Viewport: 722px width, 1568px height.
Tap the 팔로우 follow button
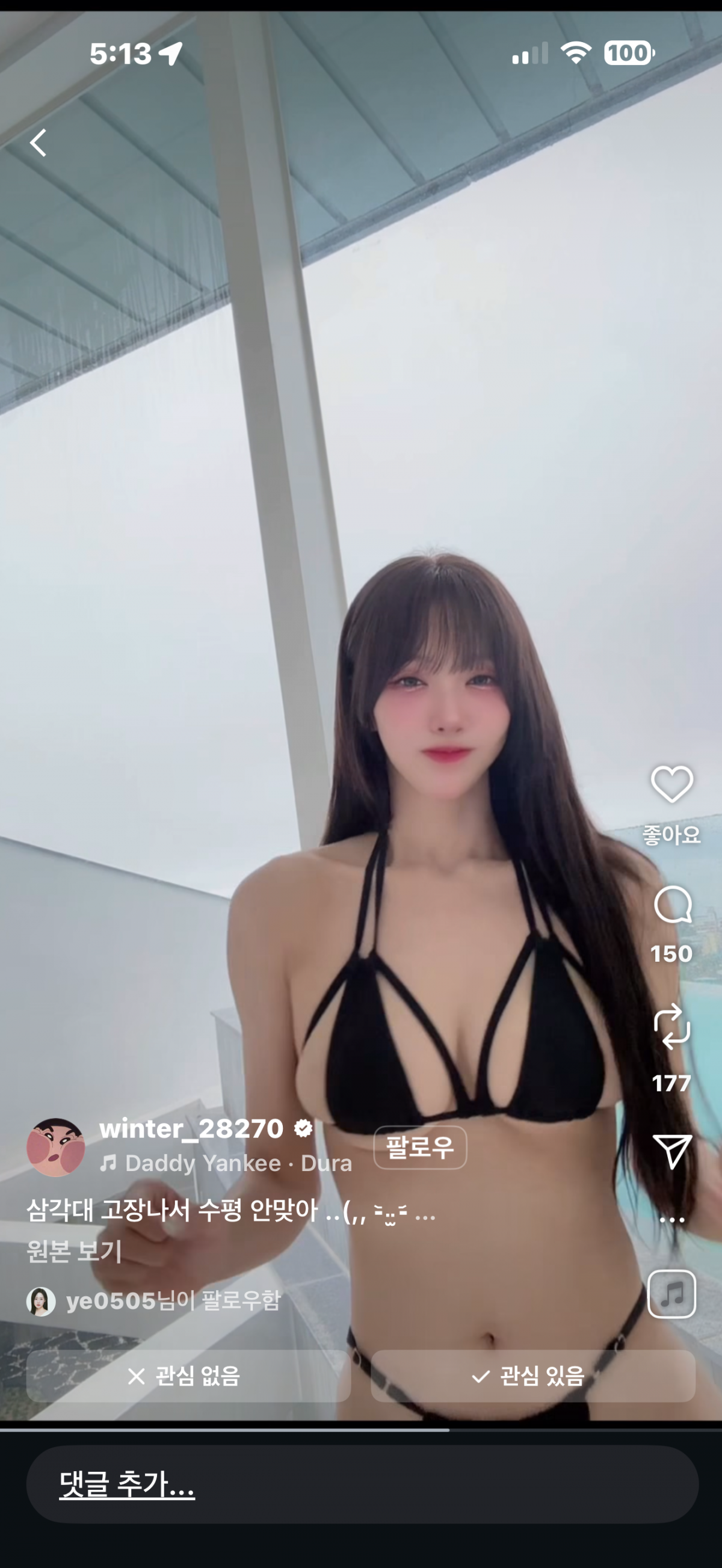point(420,1148)
